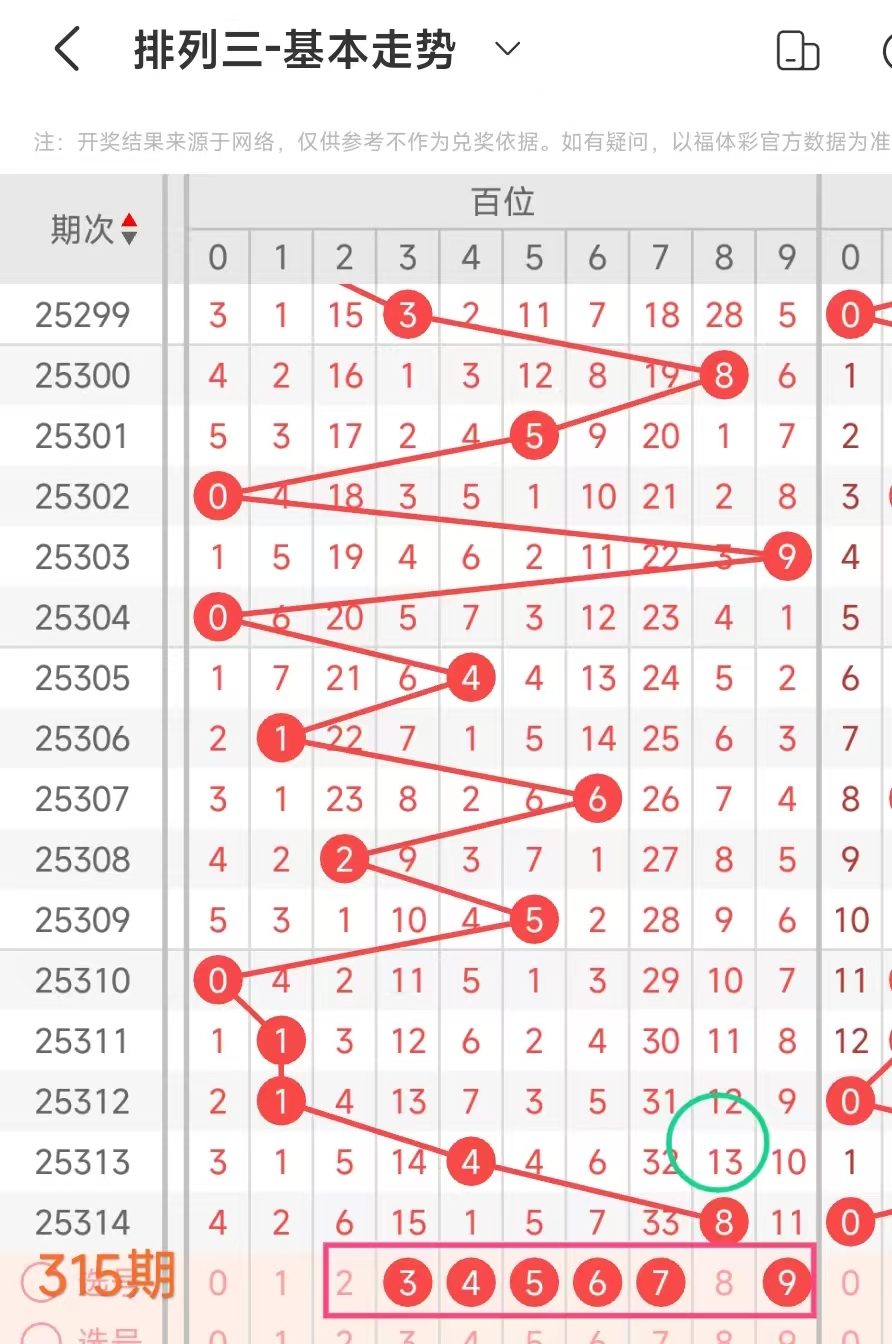892x1344 pixels.
Task: Select number 8 in the 百位 pick row
Action: [724, 1282]
